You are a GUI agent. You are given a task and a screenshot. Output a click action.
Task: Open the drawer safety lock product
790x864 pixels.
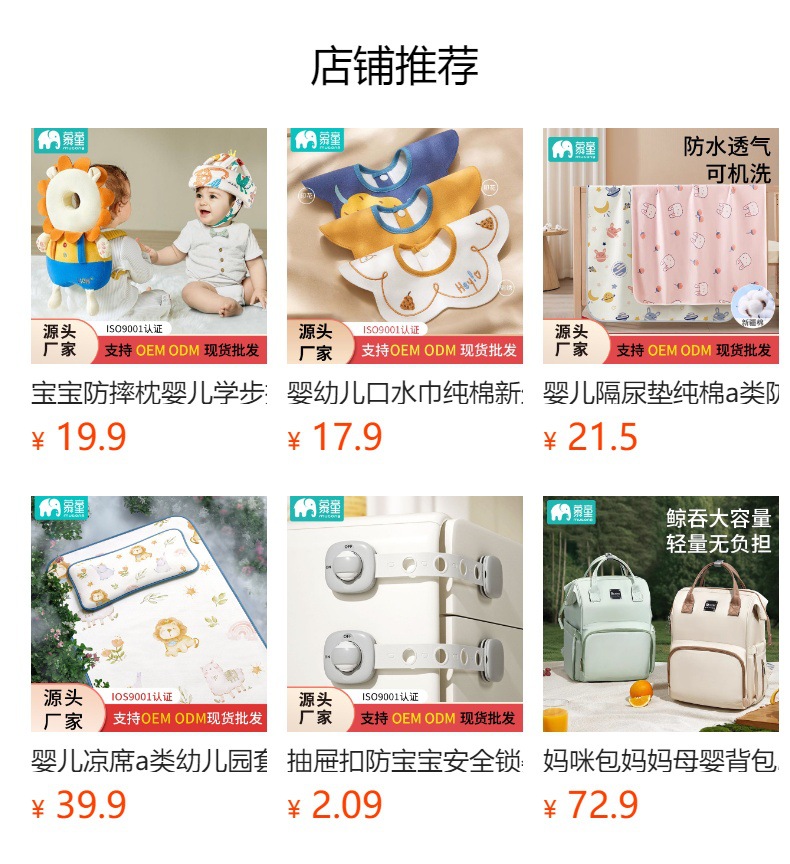coord(404,613)
